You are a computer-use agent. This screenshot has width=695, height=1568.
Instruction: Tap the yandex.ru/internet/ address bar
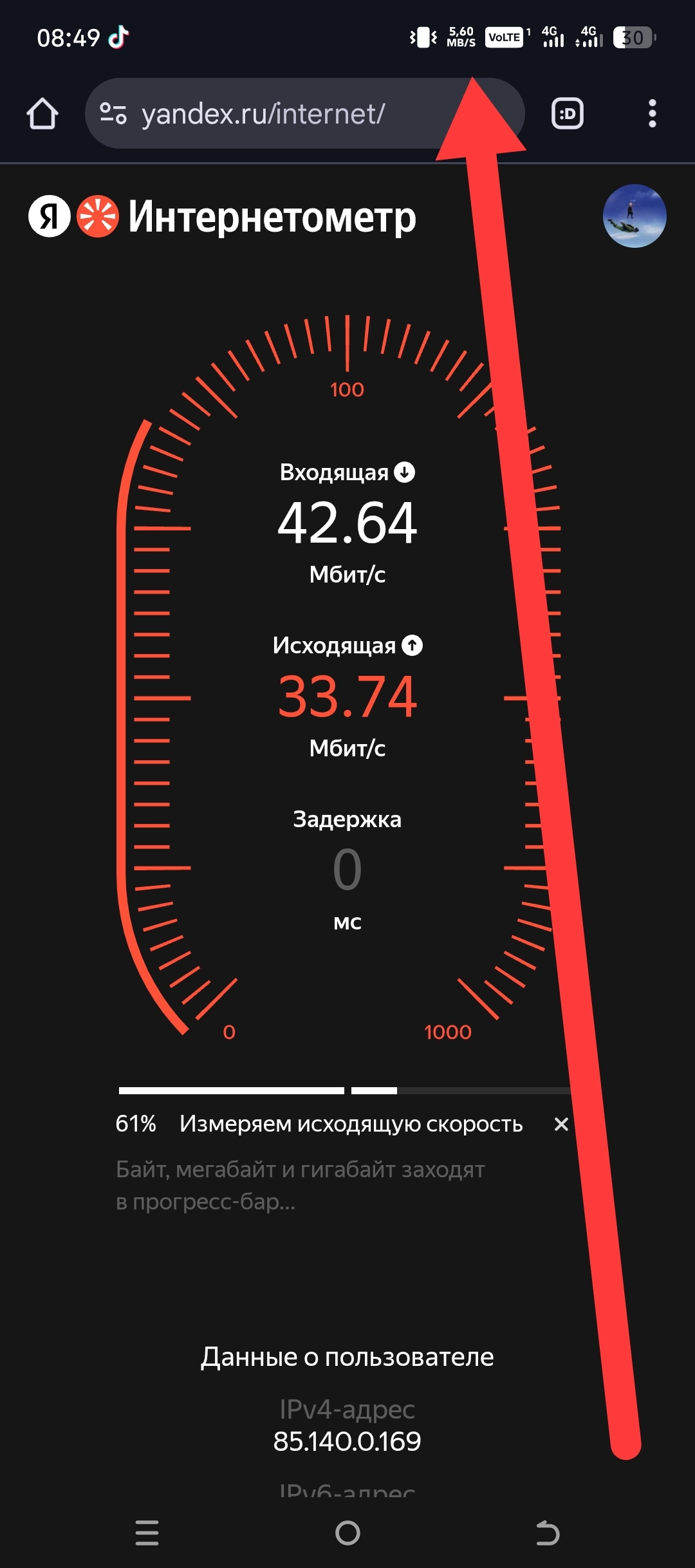(270, 114)
